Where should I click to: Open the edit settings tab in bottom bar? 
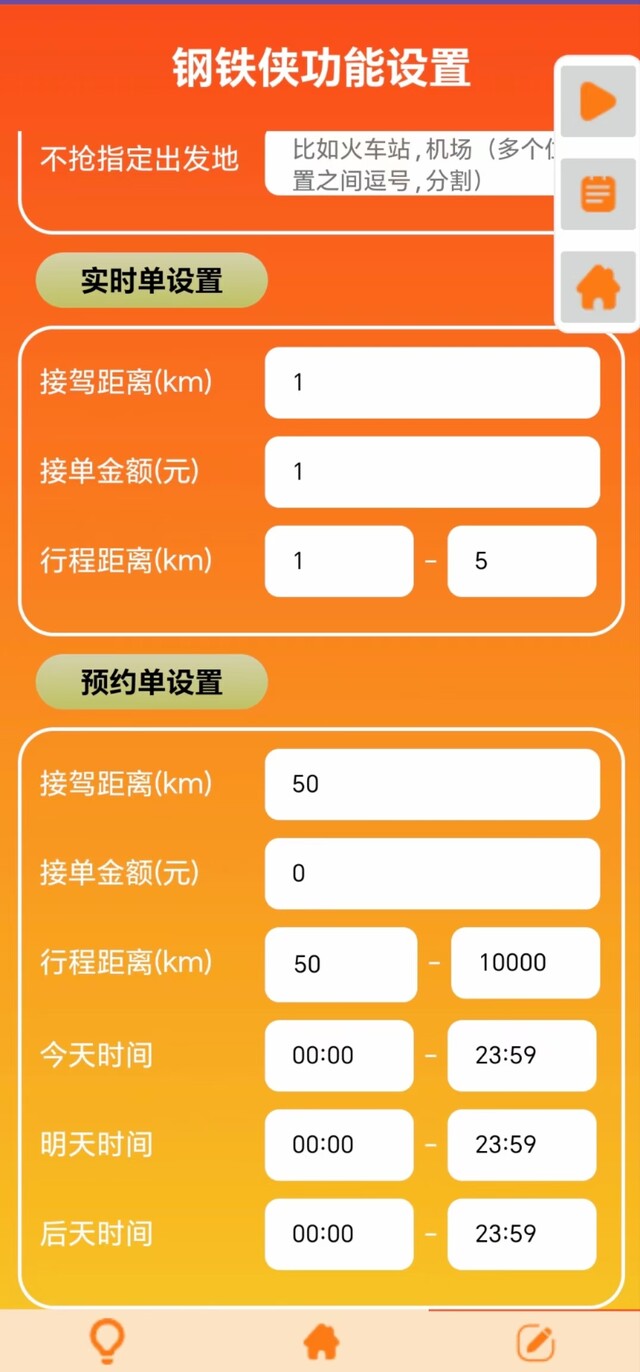[535, 1341]
